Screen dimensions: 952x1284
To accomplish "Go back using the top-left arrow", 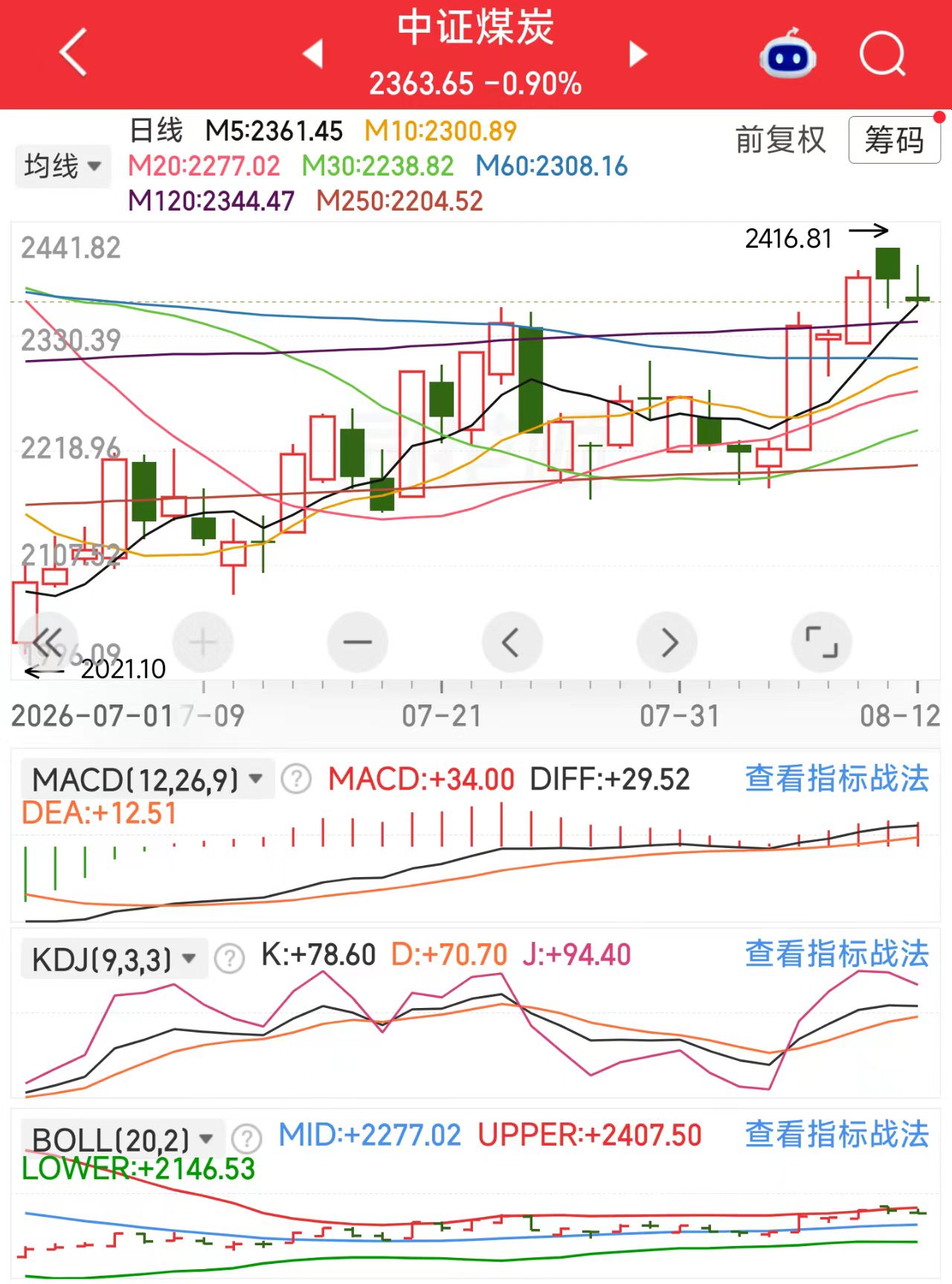I will point(73,53).
